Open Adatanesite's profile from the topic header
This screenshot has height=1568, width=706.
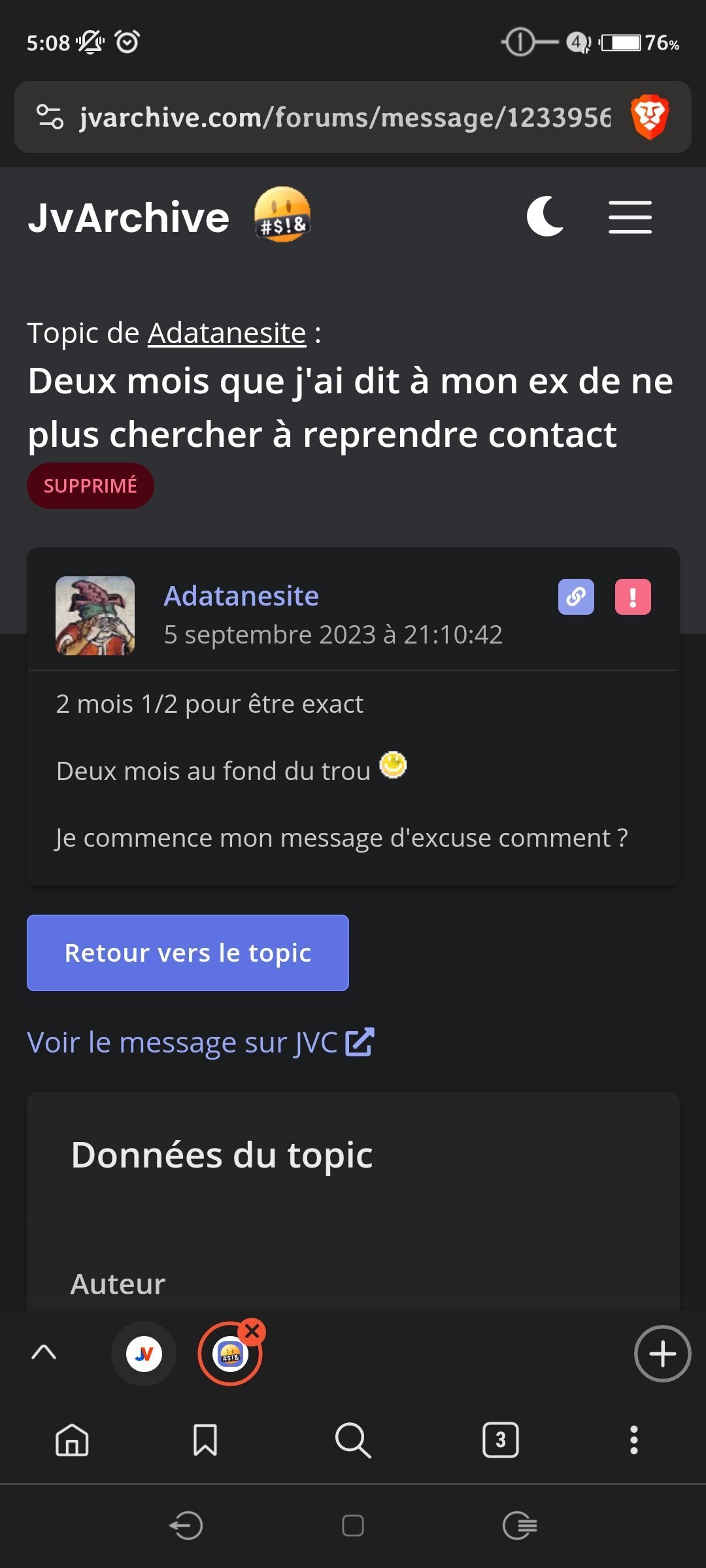tap(226, 333)
